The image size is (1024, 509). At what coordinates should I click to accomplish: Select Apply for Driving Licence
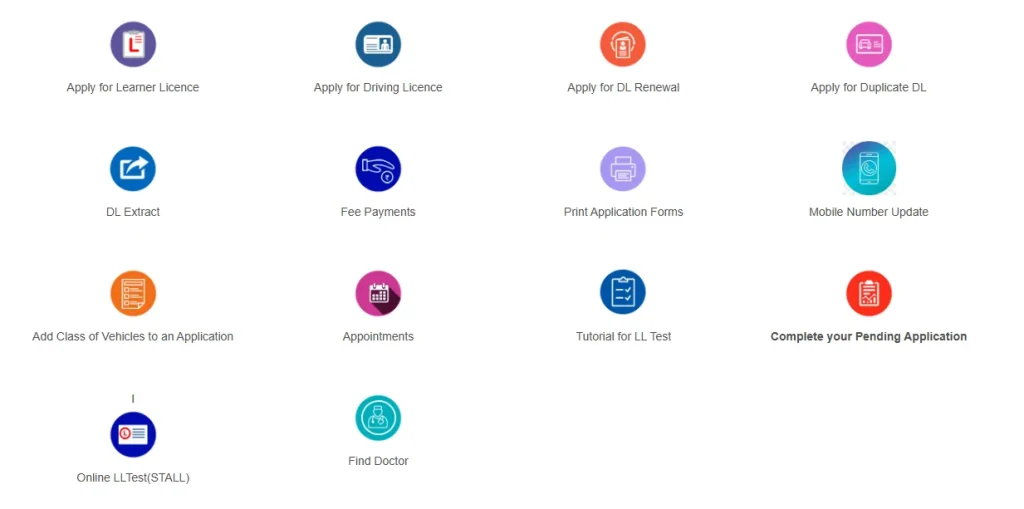click(x=378, y=45)
